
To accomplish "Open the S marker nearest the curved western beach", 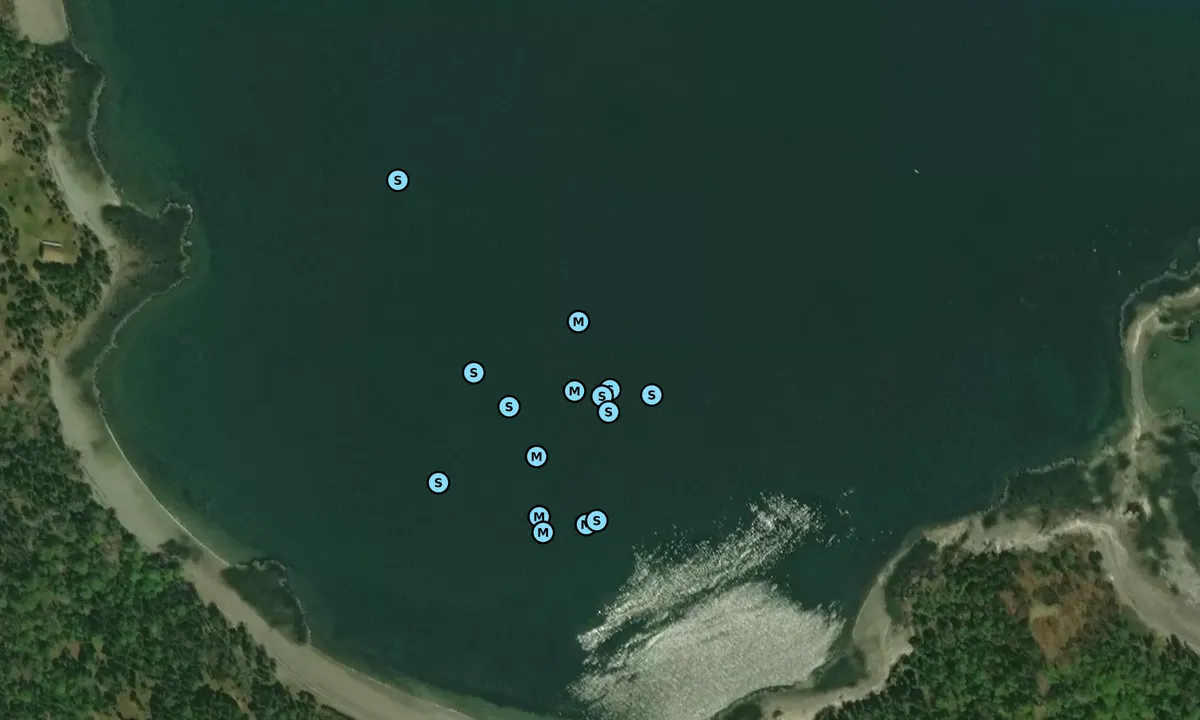I will coord(438,483).
